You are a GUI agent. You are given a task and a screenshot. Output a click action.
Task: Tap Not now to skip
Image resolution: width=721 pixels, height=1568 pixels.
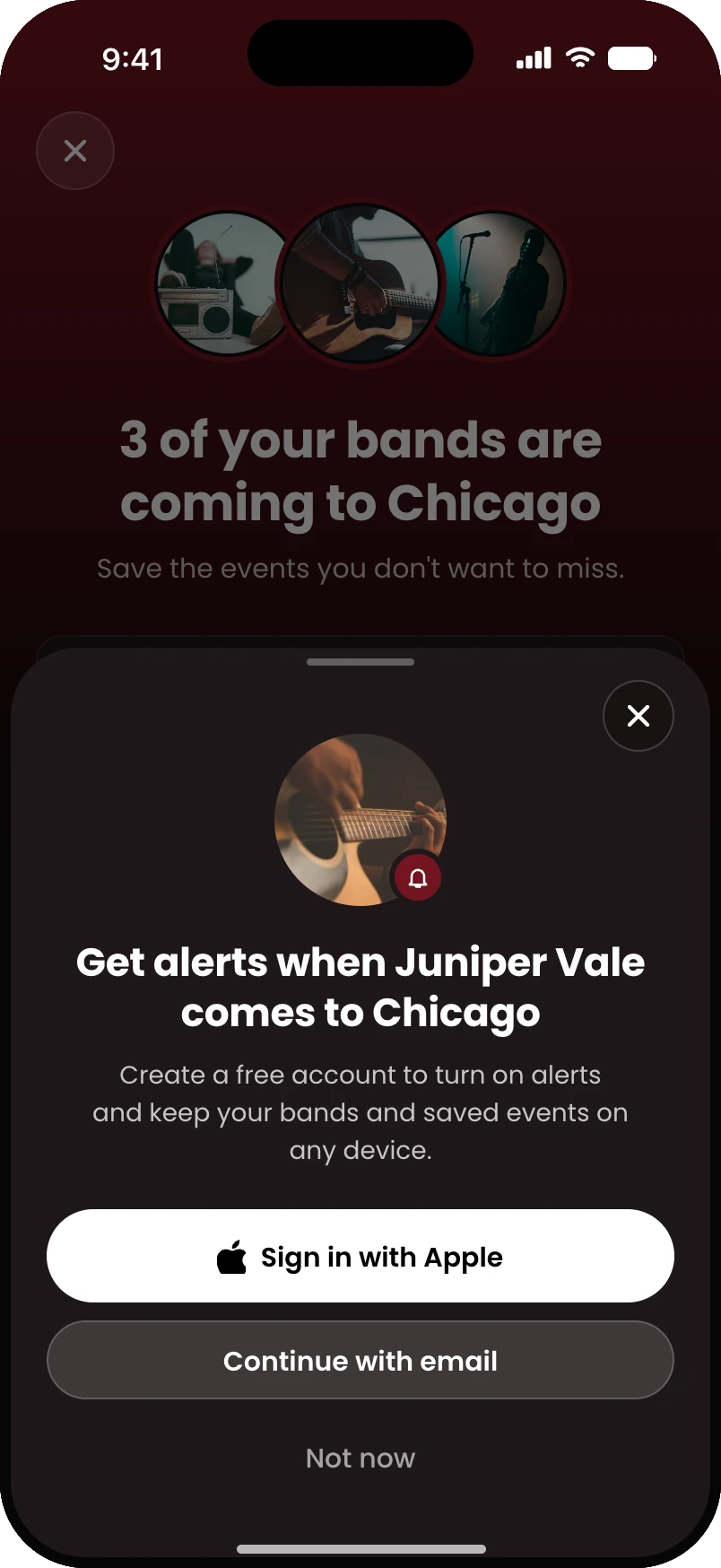(360, 1459)
